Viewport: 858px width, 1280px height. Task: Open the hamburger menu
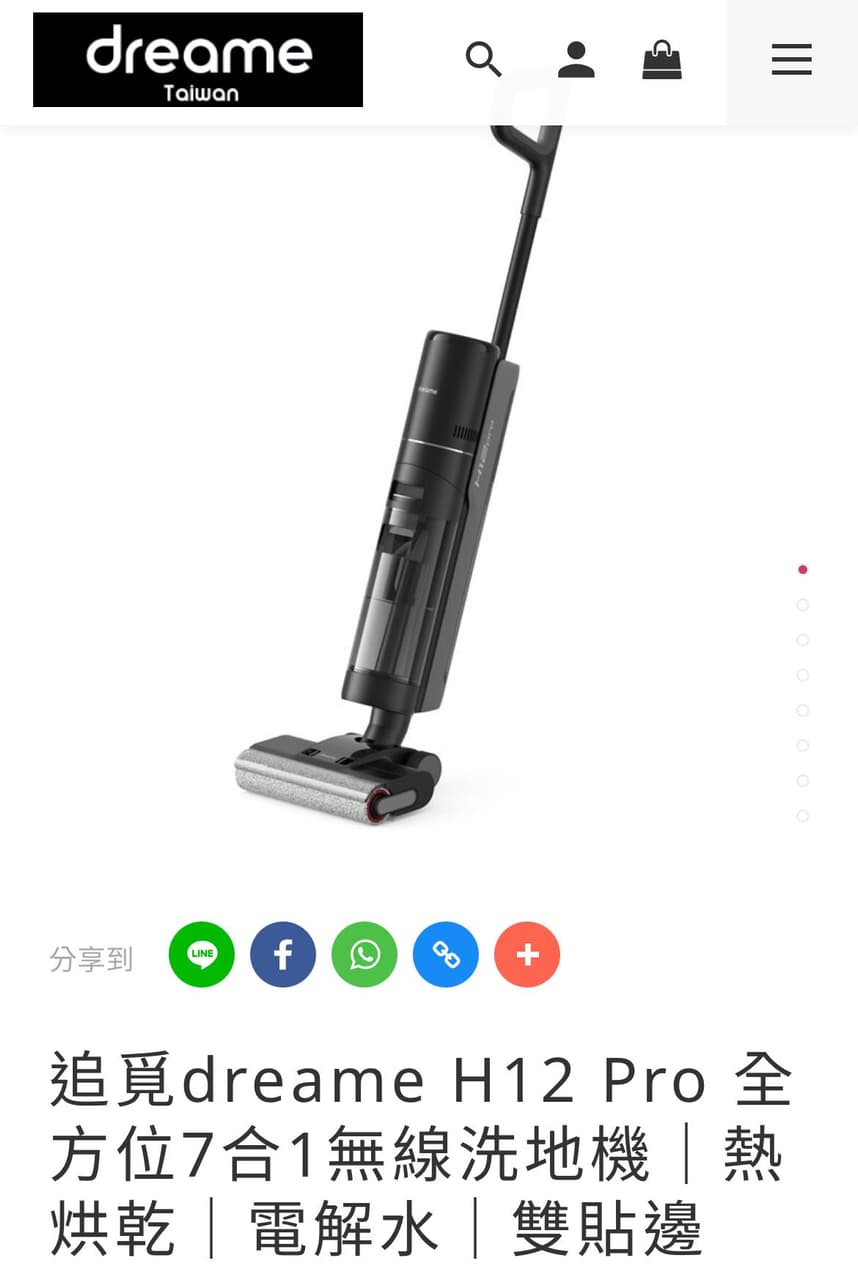[791, 60]
